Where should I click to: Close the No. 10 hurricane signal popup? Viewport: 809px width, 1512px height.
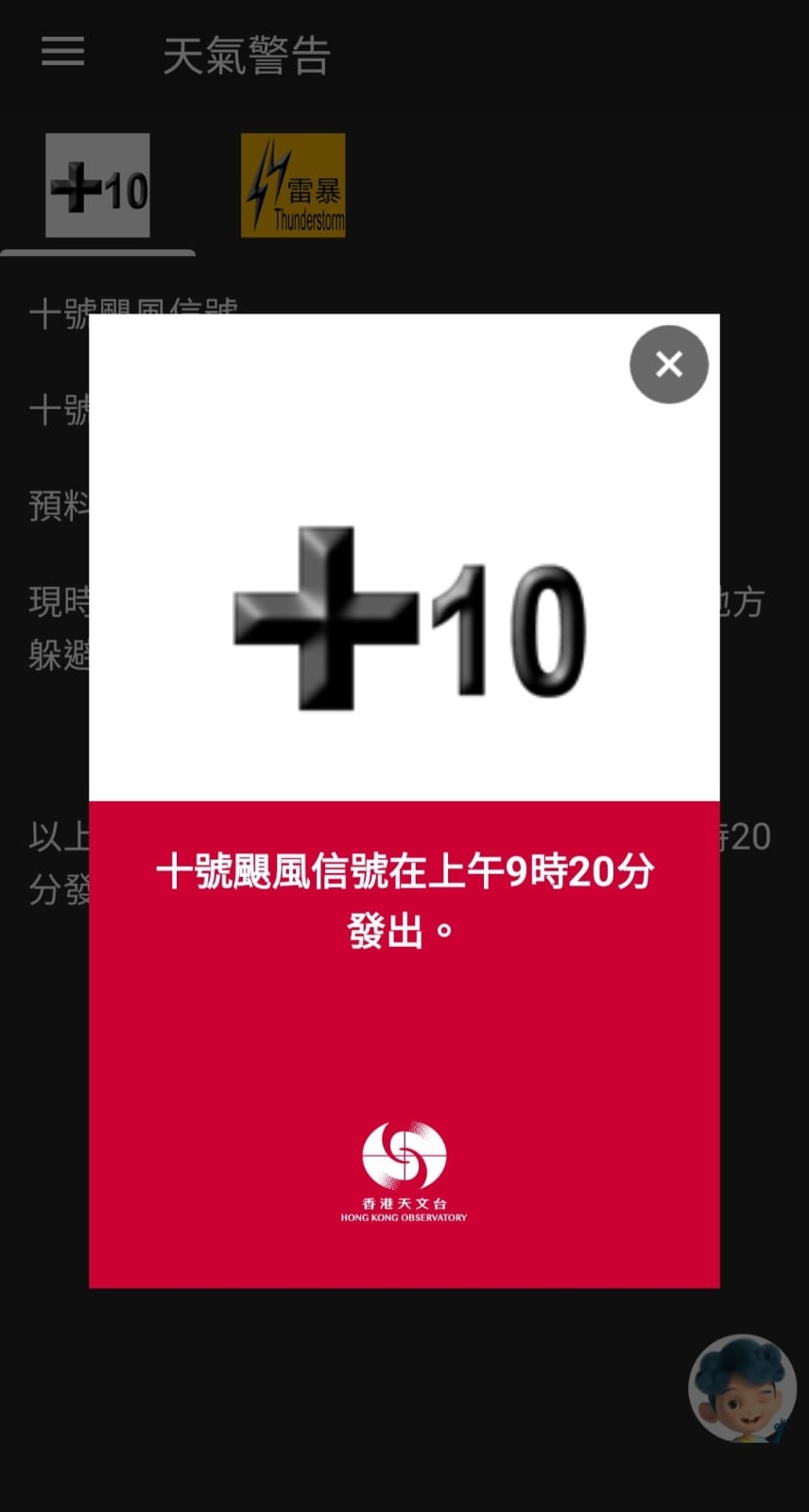pyautogui.click(x=668, y=365)
